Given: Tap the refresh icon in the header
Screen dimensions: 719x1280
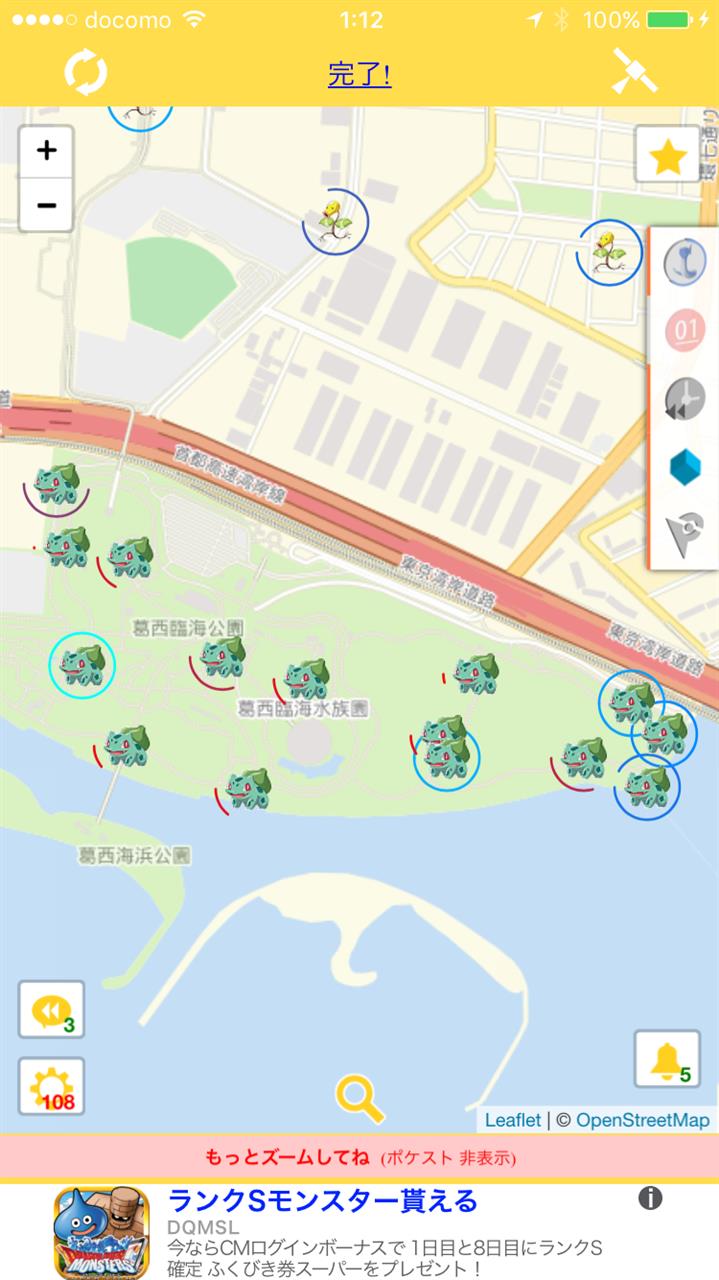Looking at the screenshot, I should click(x=86, y=72).
